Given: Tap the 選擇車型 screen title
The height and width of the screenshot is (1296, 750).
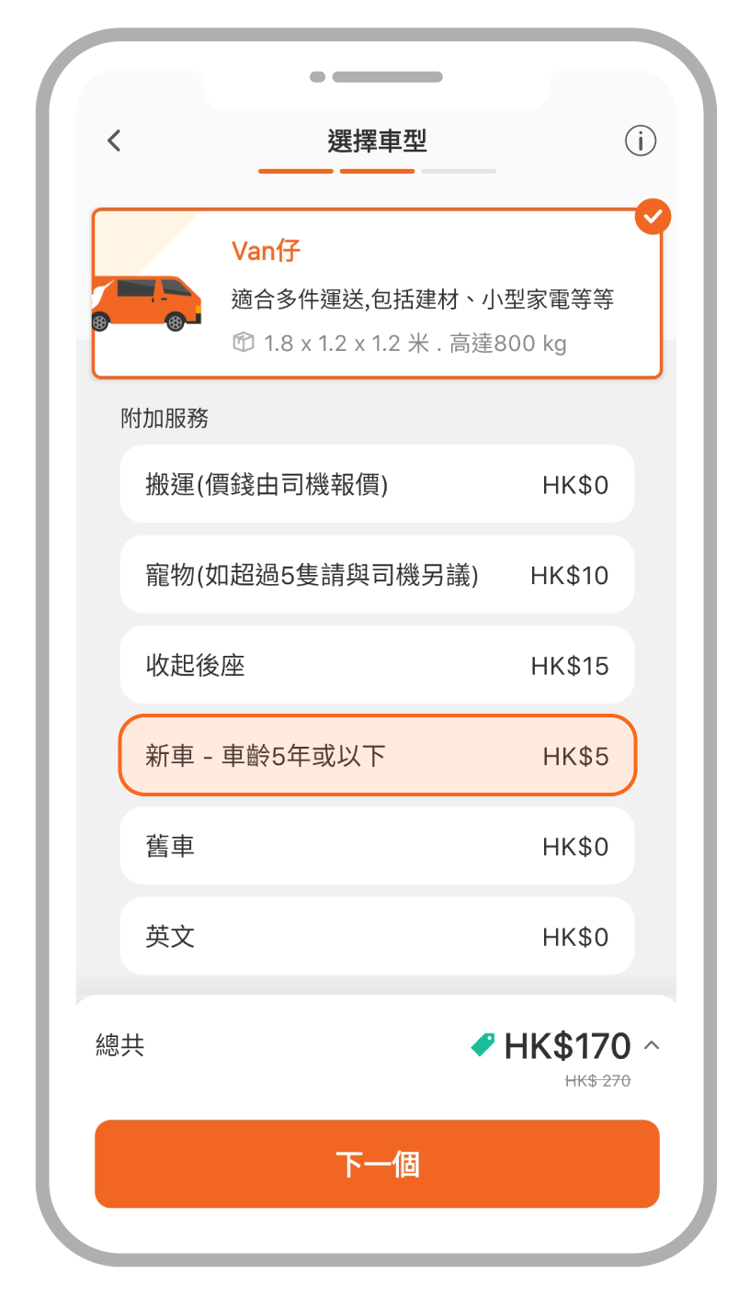Looking at the screenshot, I should [375, 141].
